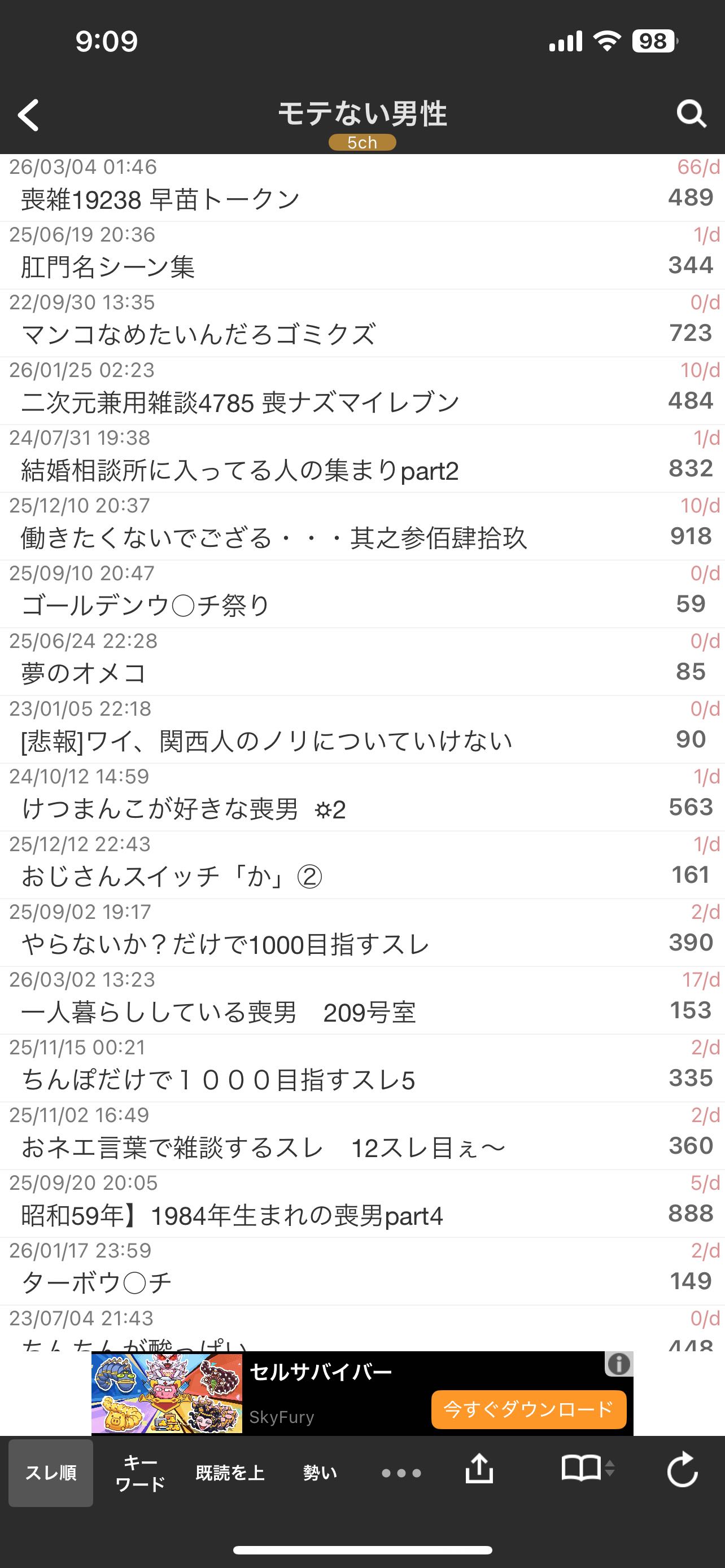The height and width of the screenshot is (1568, 725).
Task: Open the search magnifier icon
Action: [x=691, y=114]
